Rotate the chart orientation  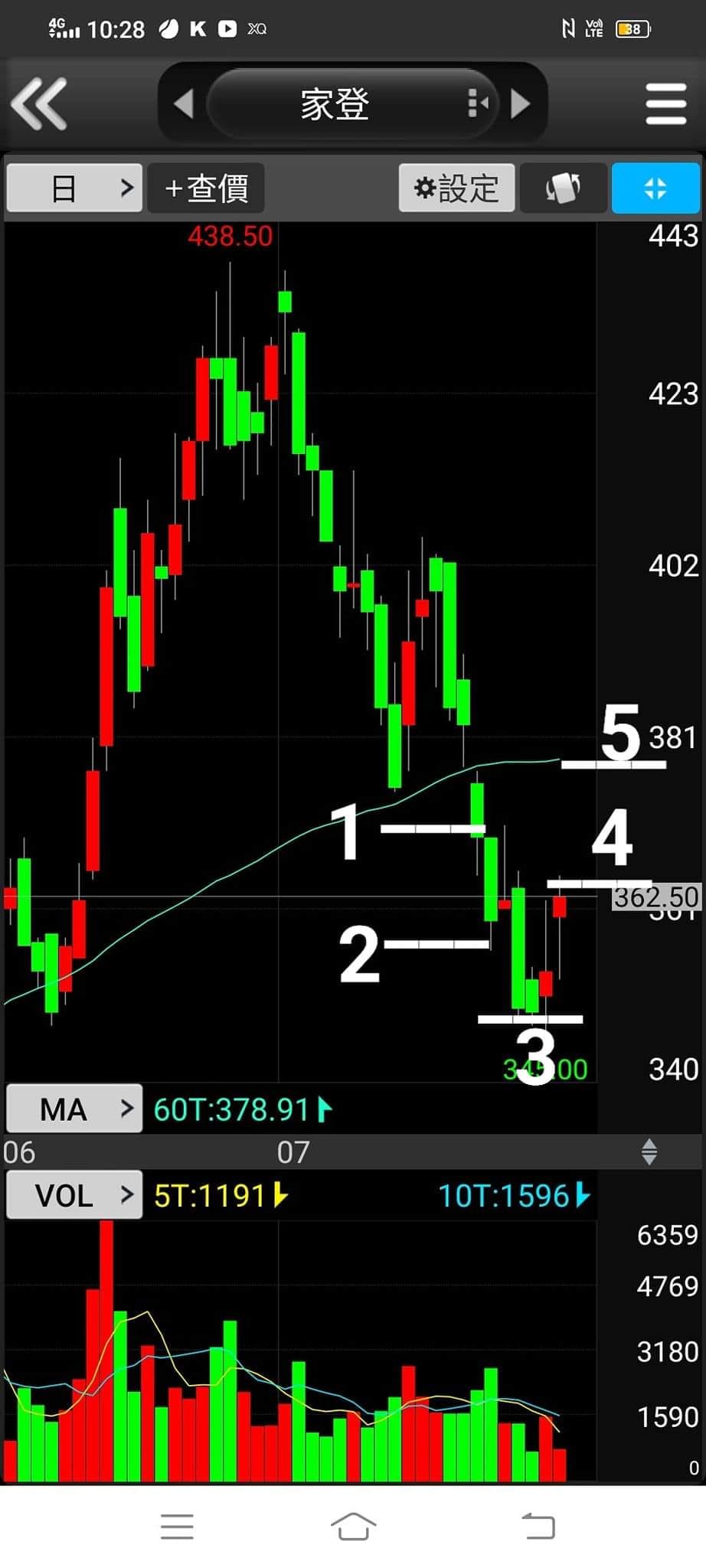tap(563, 188)
